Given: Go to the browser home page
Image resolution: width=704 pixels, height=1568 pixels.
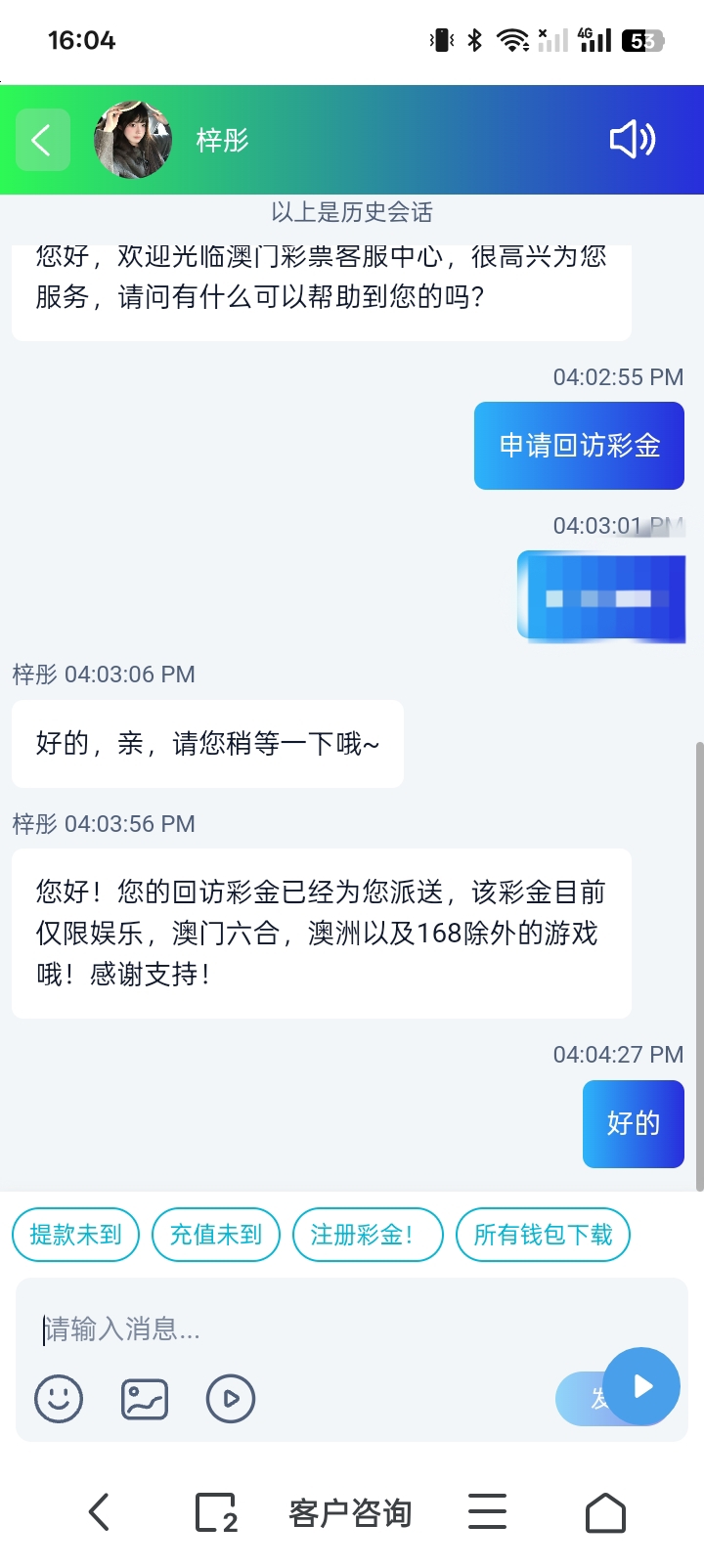Looking at the screenshot, I should pos(605,1512).
